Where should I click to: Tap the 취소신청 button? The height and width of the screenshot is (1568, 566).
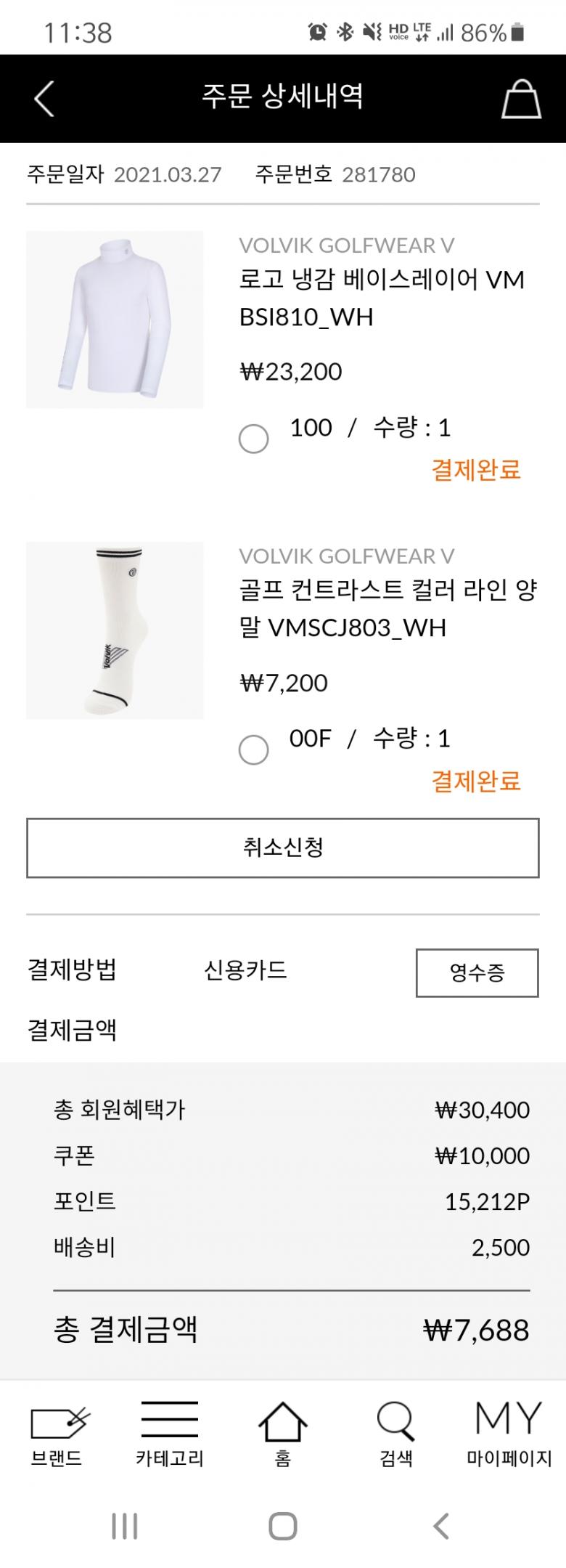click(283, 848)
